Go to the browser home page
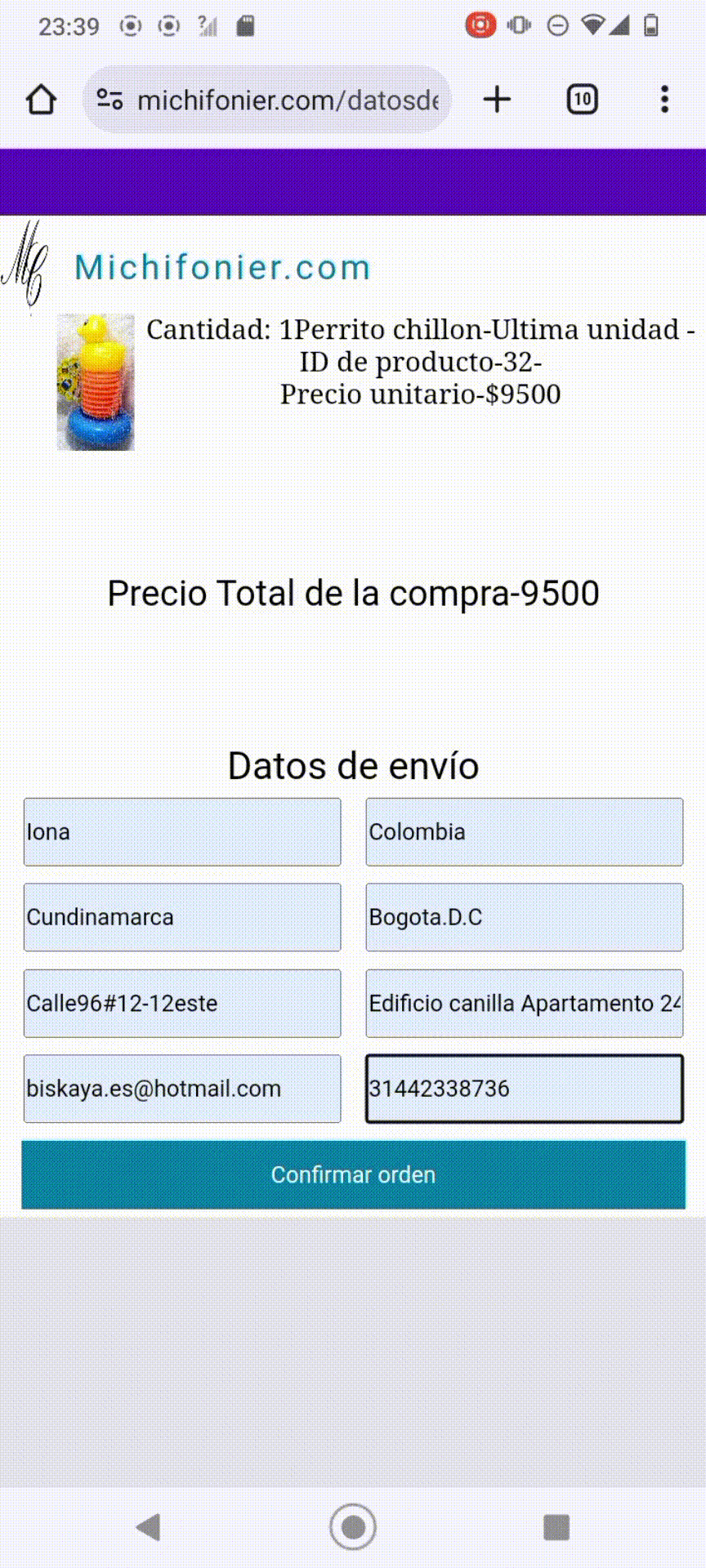 [x=42, y=100]
